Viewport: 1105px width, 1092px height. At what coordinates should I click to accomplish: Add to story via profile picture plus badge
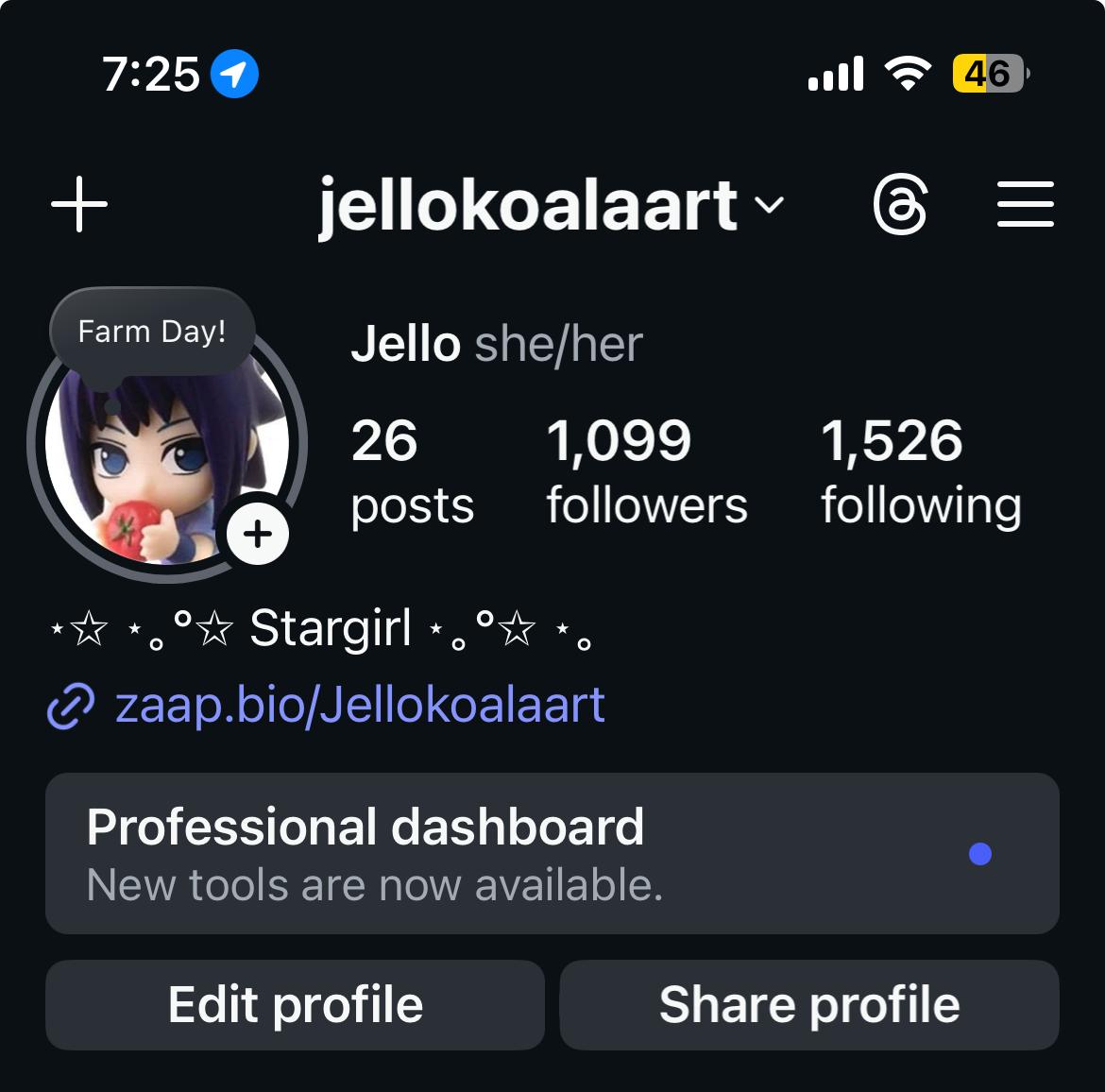tap(258, 534)
